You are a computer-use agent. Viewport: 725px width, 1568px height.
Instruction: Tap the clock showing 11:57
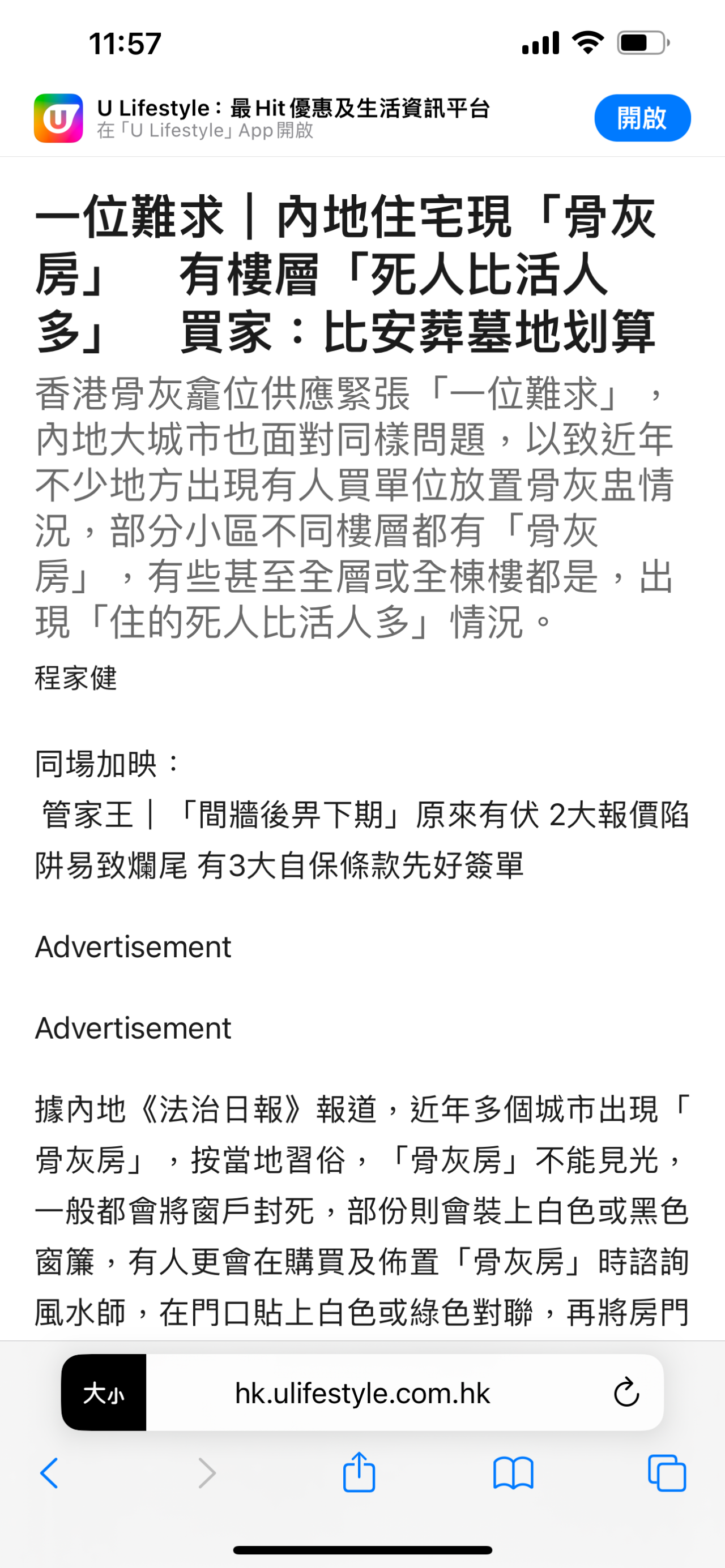coord(126,42)
